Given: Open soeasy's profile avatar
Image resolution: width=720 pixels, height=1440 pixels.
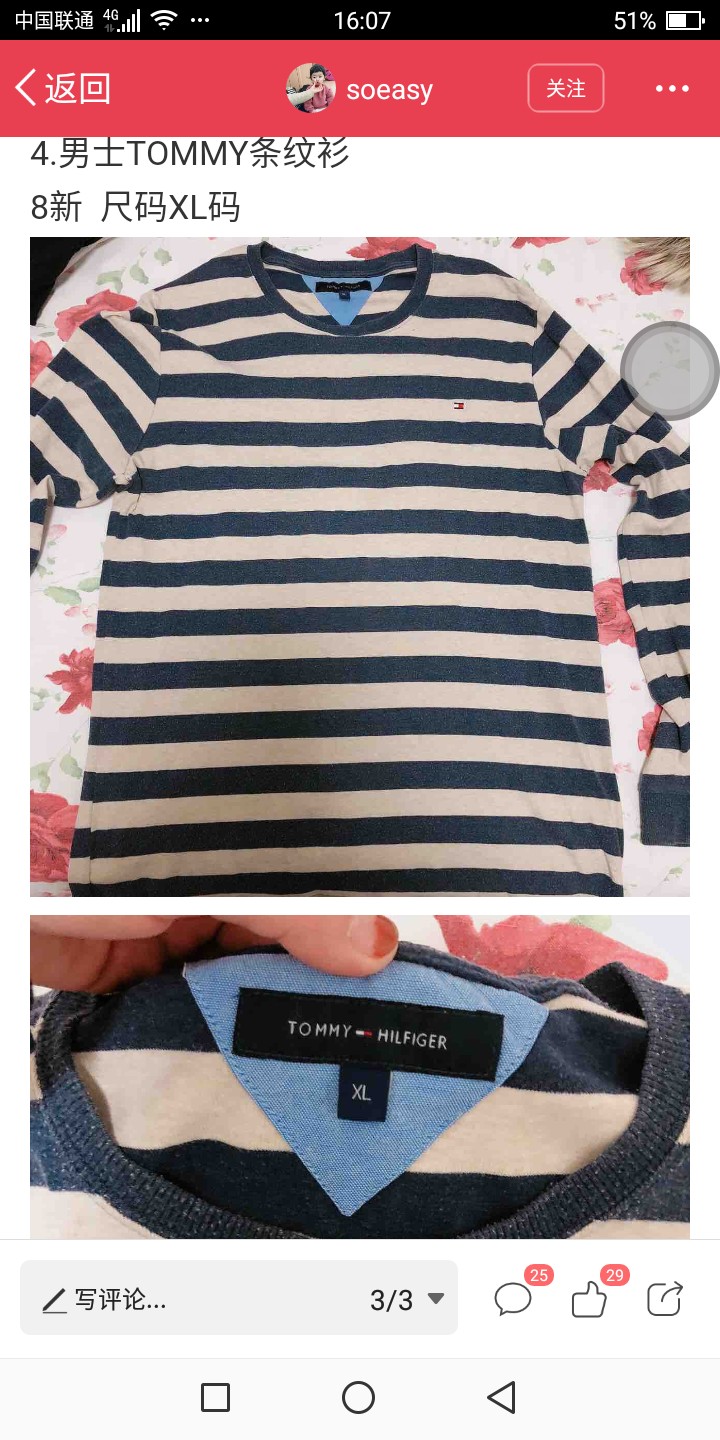Looking at the screenshot, I should (310, 89).
